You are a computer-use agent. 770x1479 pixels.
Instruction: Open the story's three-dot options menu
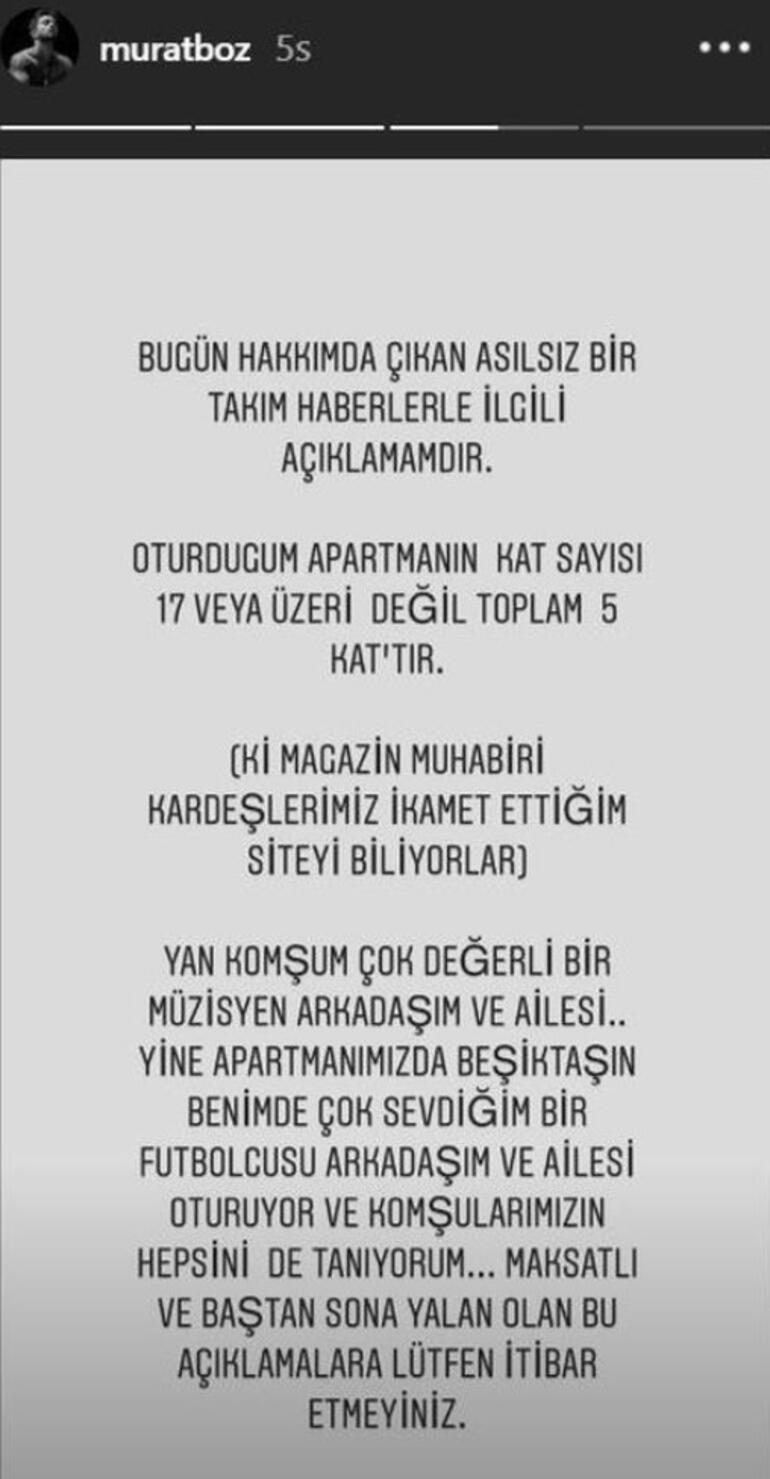723,49
